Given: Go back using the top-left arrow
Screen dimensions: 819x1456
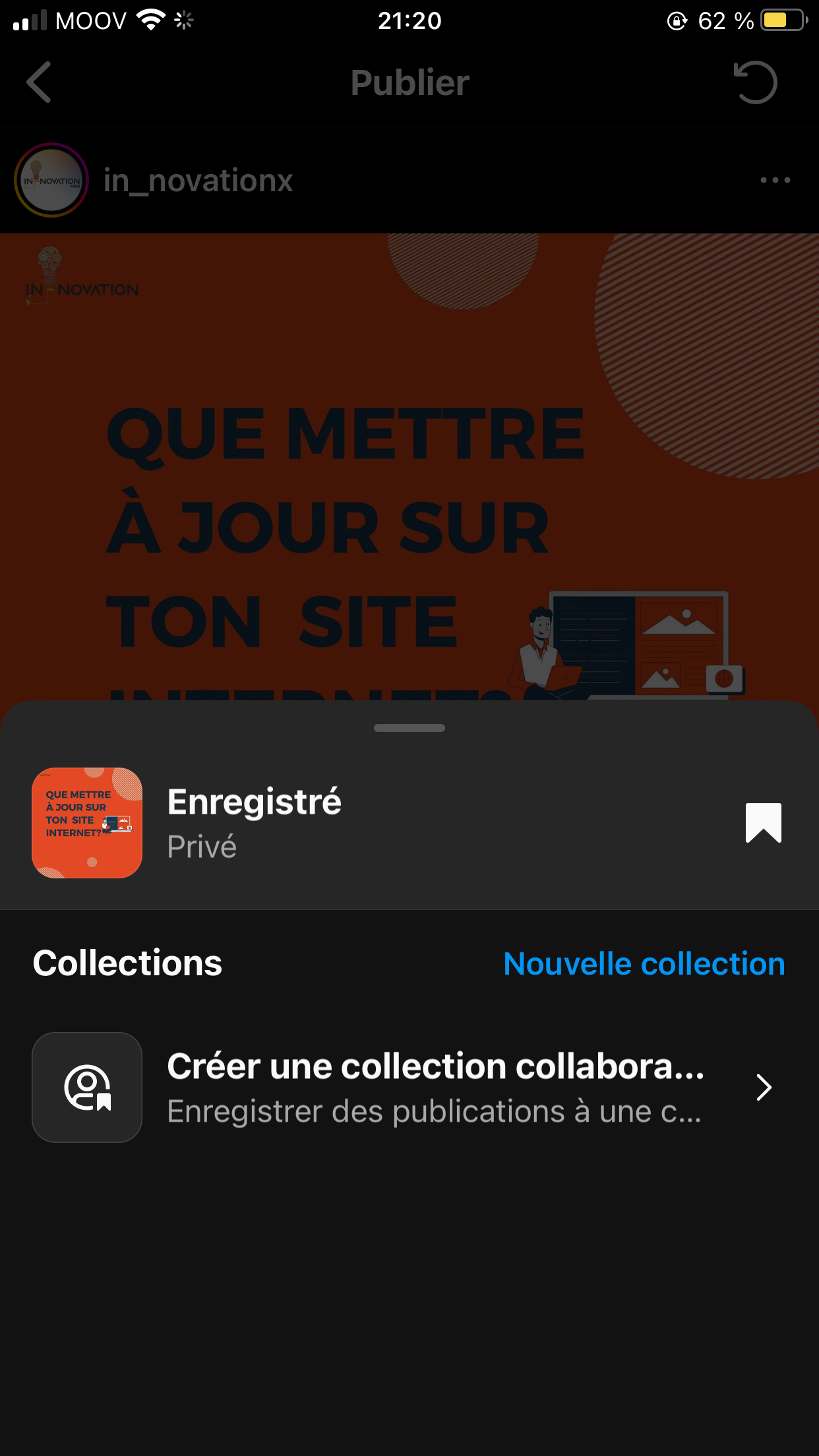Looking at the screenshot, I should 40,82.
